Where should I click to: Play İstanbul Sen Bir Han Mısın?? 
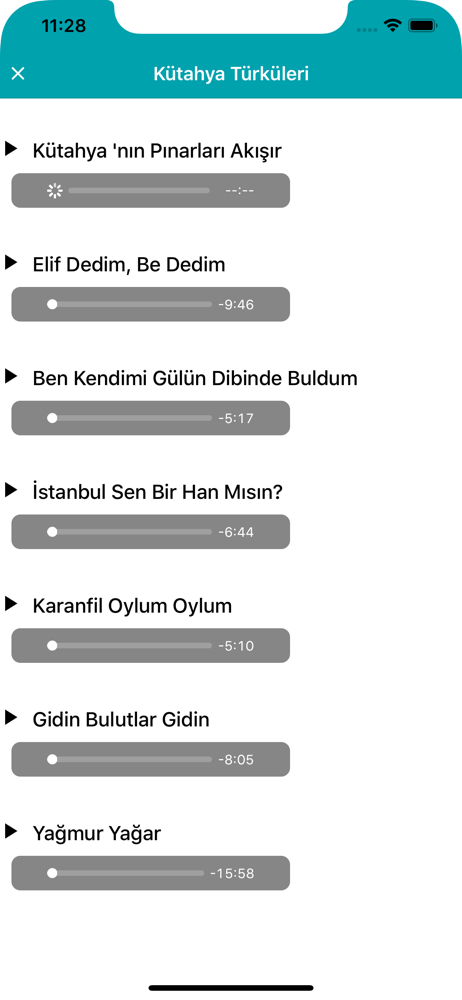tap(10, 490)
